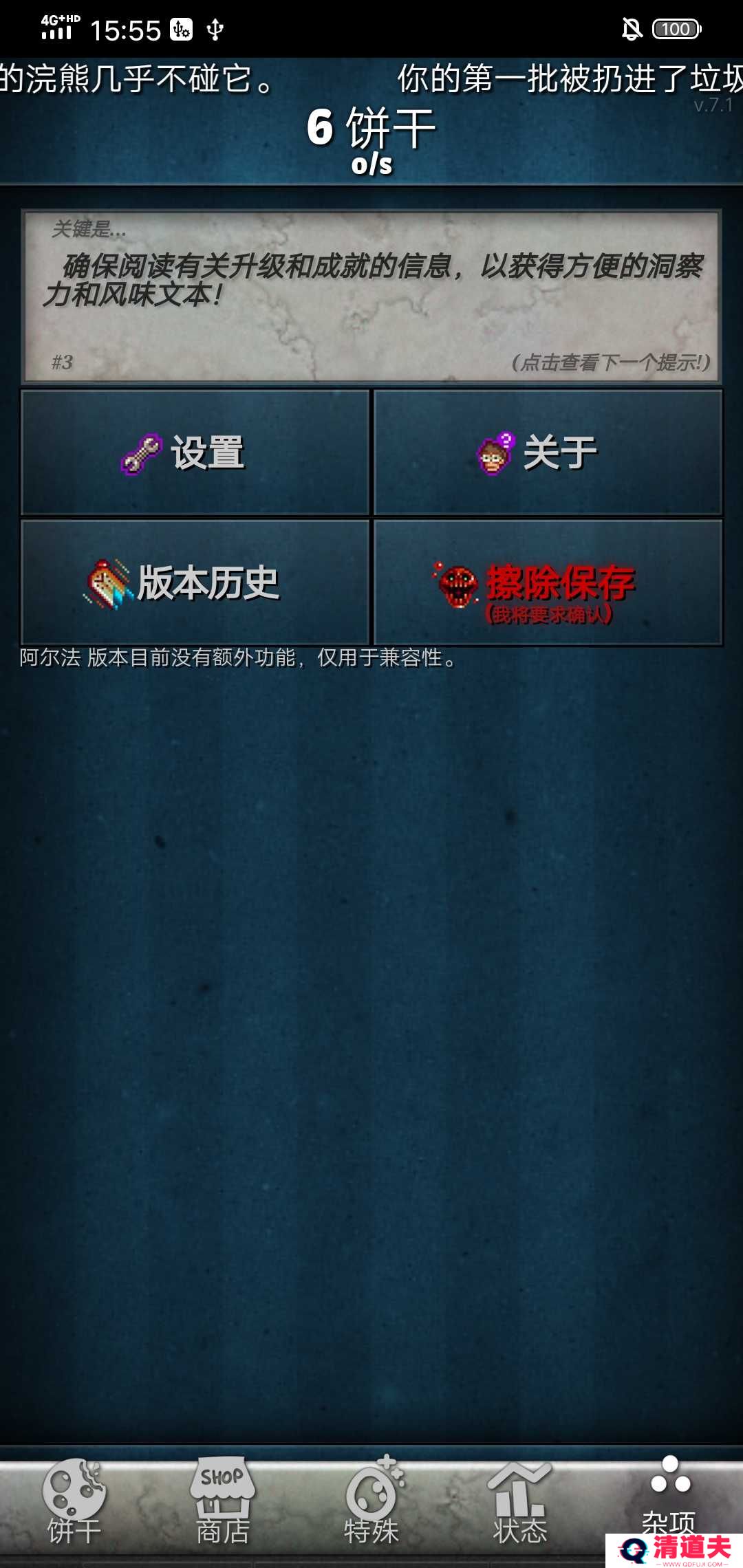Open the 关于 about page
The image size is (743, 1568).
(x=548, y=453)
